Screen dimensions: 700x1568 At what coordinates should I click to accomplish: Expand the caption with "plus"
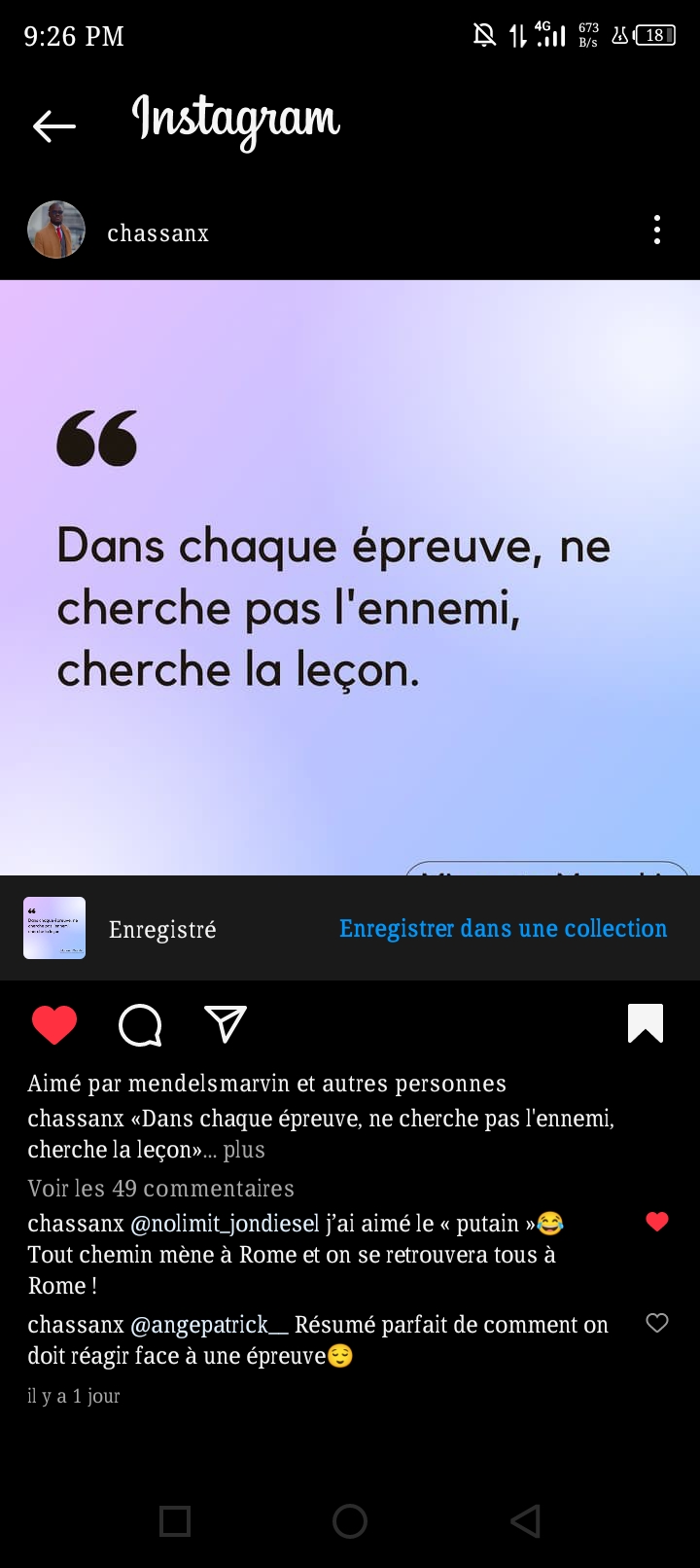pyautogui.click(x=244, y=1150)
